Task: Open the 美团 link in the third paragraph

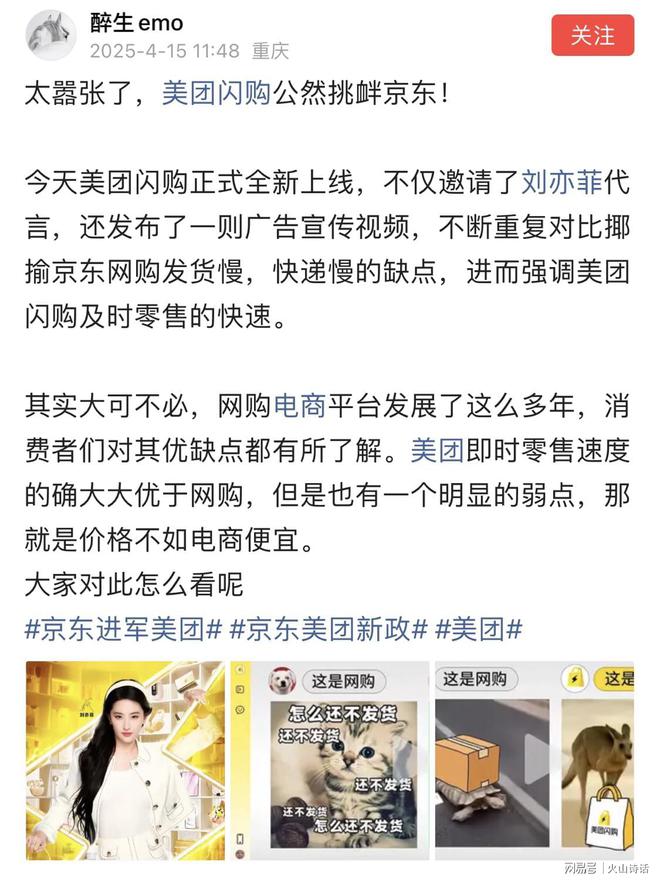Action: point(437,452)
